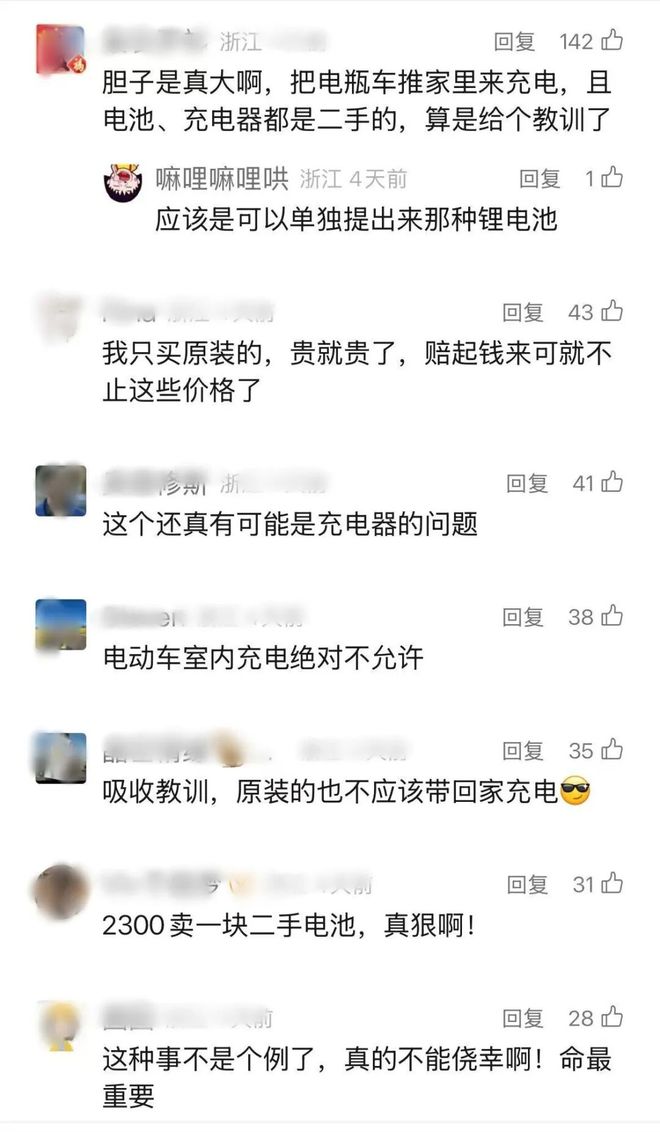Reply to the comment 这种事不是个例了
The width and height of the screenshot is (660, 1132).
(x=523, y=1019)
